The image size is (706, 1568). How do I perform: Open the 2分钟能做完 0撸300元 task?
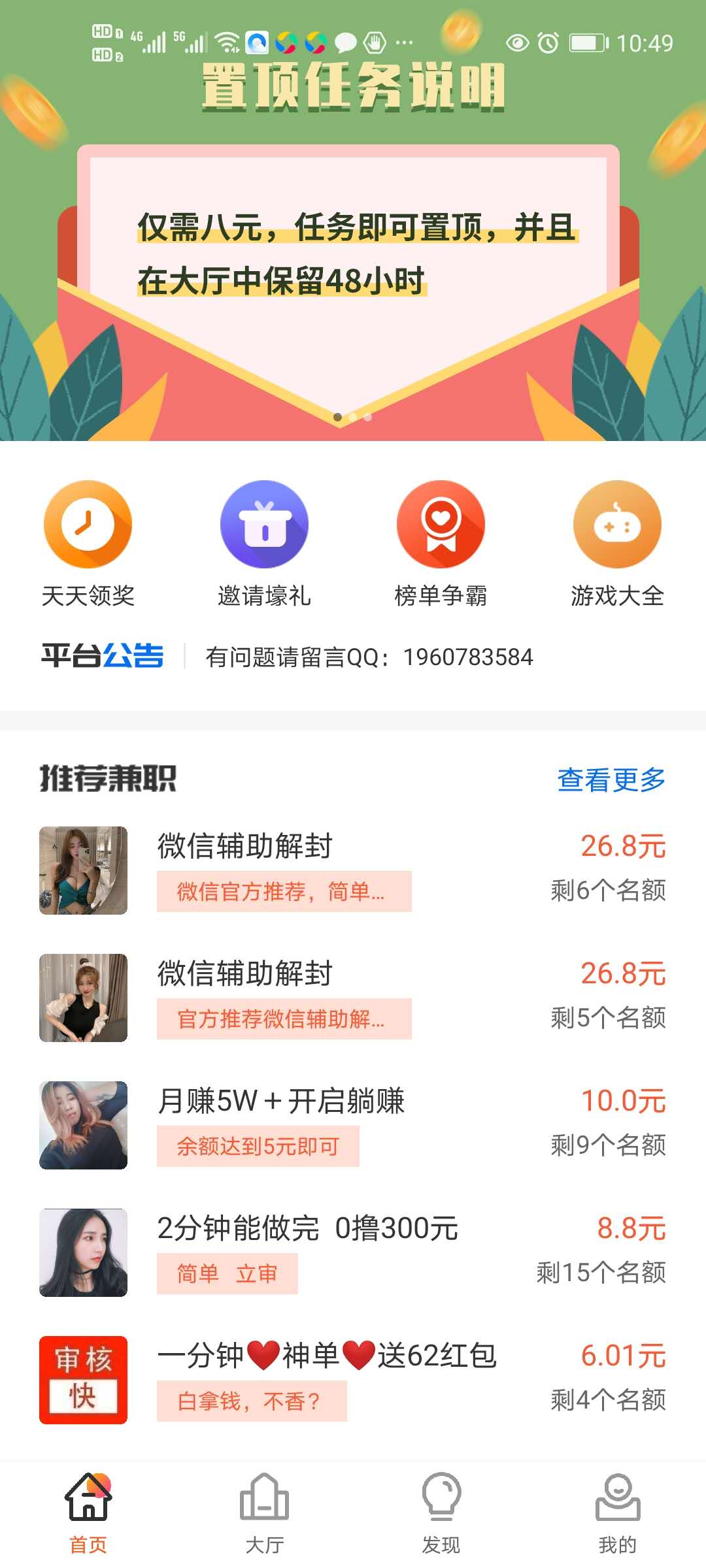353,1252
